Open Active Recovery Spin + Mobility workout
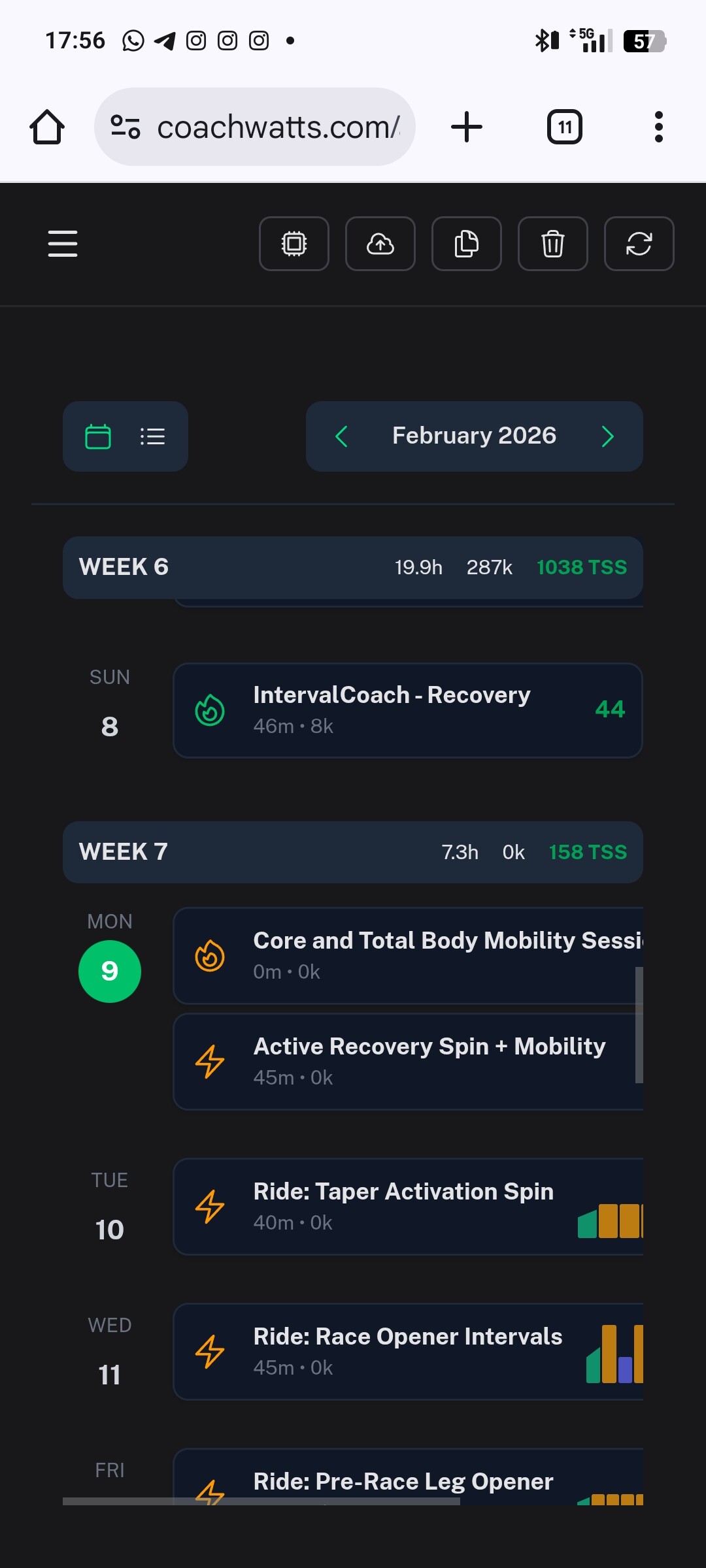 407,1061
